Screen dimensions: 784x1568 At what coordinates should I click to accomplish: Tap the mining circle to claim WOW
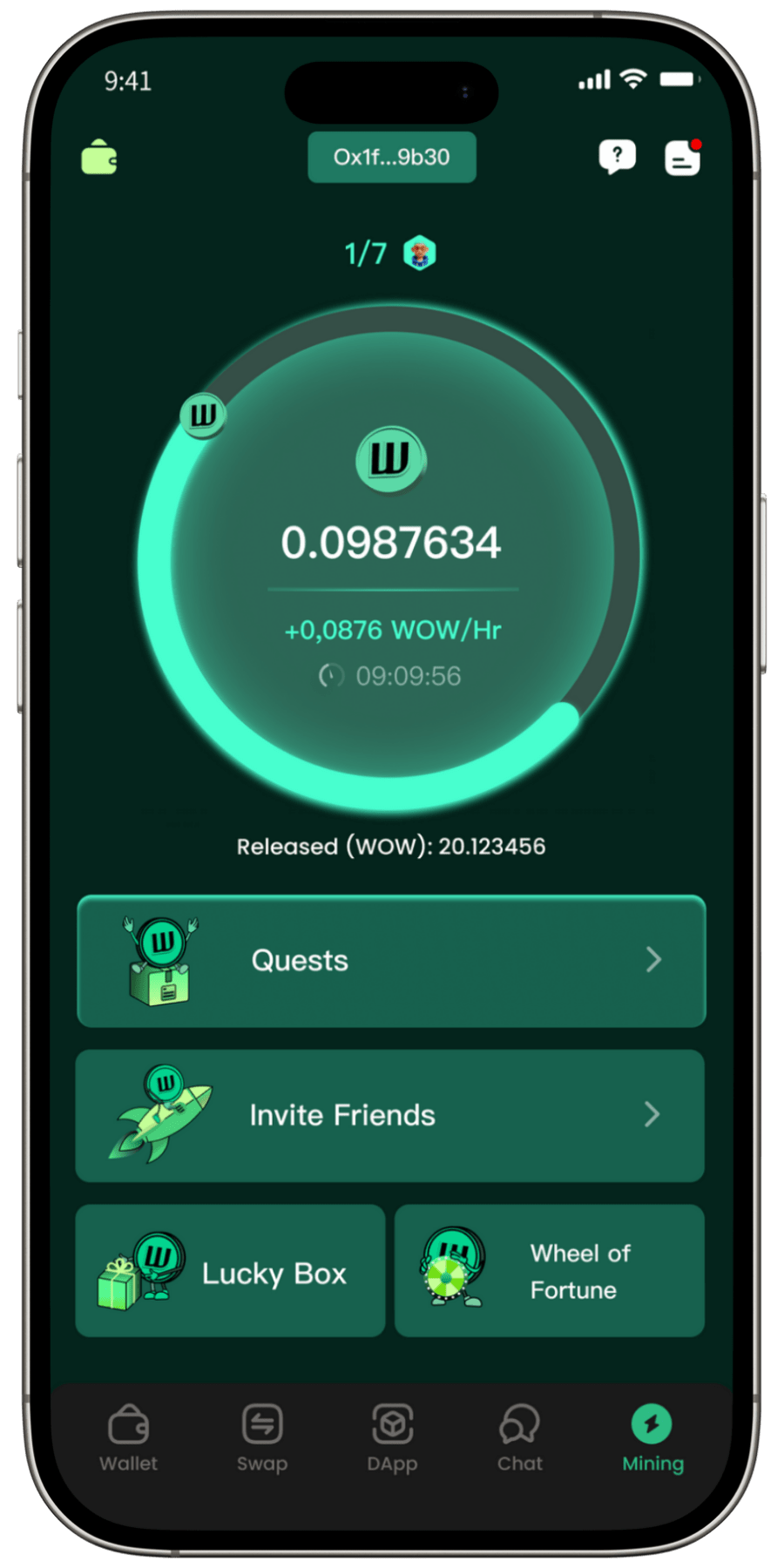(390, 558)
